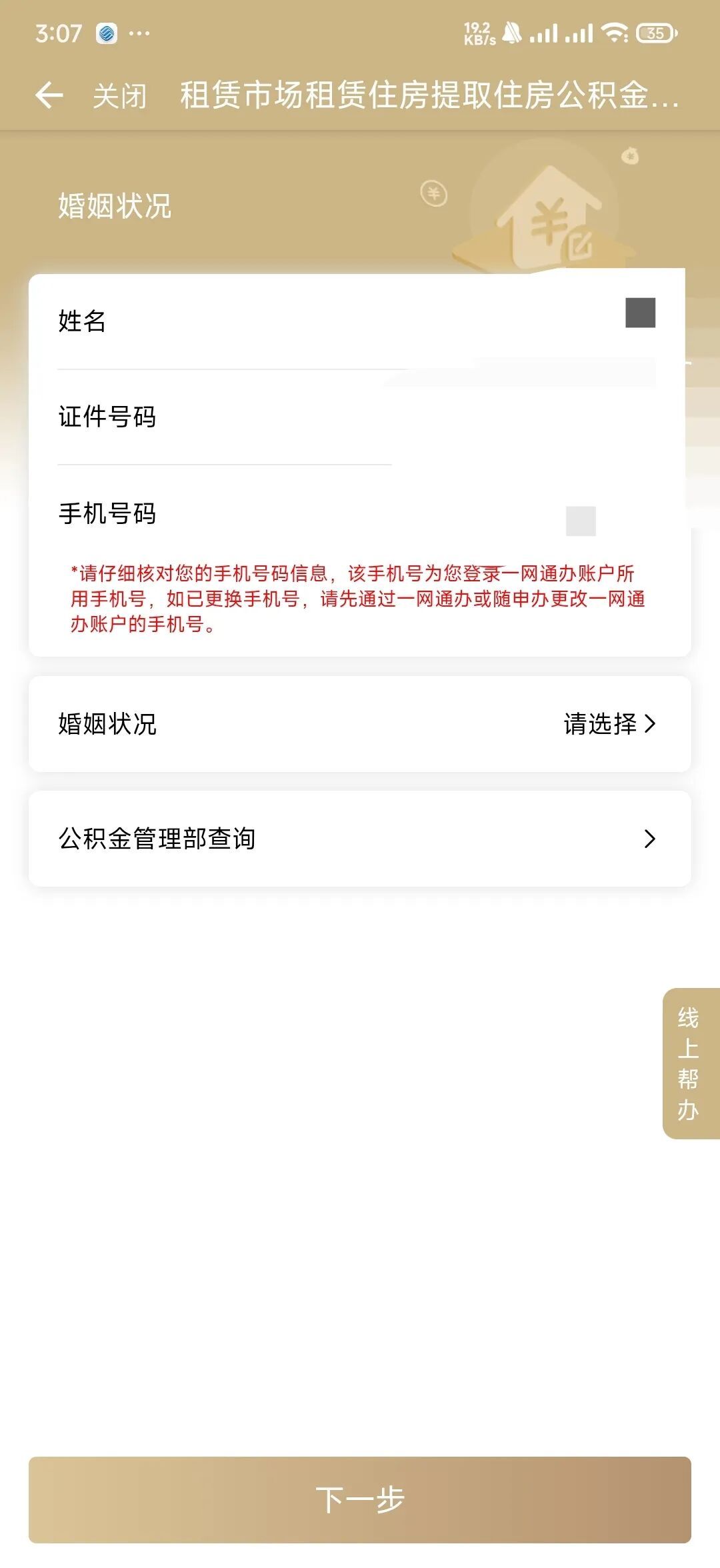Go back using the arrow icon
Image resolution: width=720 pixels, height=1568 pixels.
(49, 95)
